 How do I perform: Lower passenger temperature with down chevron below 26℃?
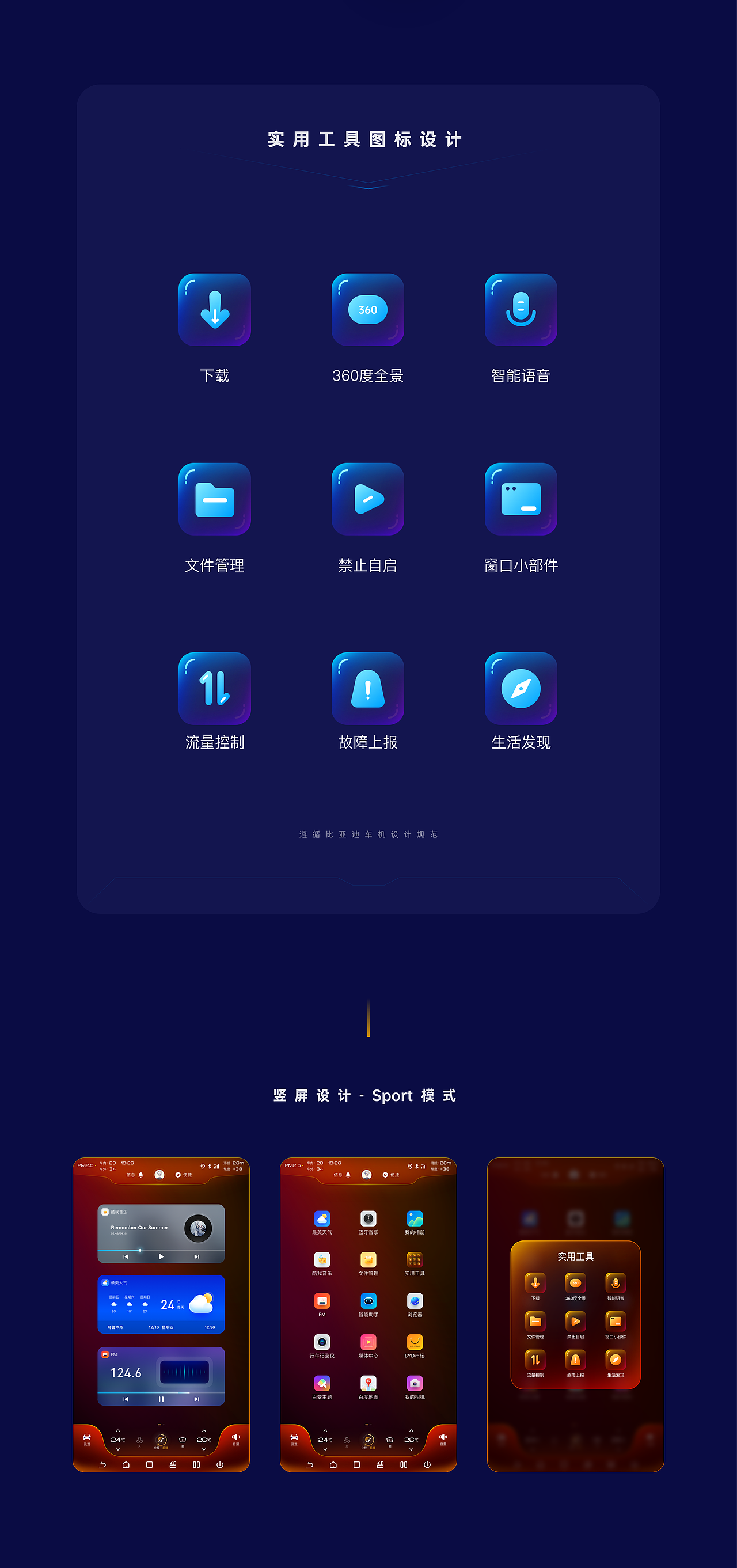[x=411, y=1450]
